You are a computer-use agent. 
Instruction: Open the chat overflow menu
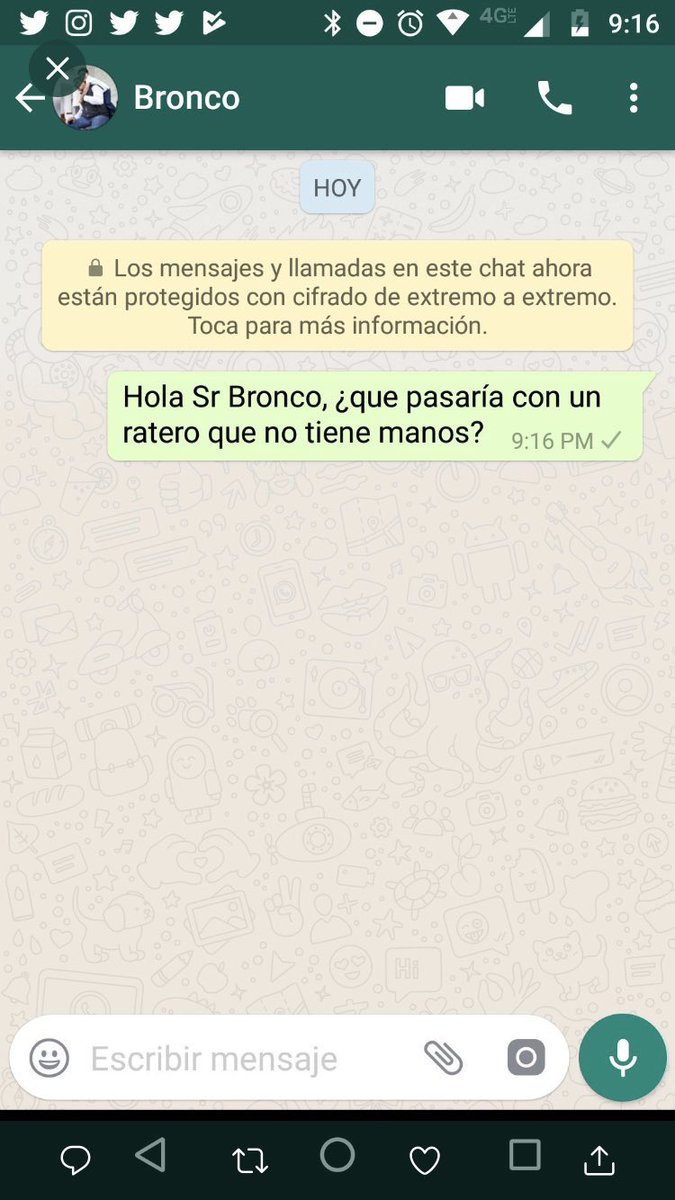point(633,98)
